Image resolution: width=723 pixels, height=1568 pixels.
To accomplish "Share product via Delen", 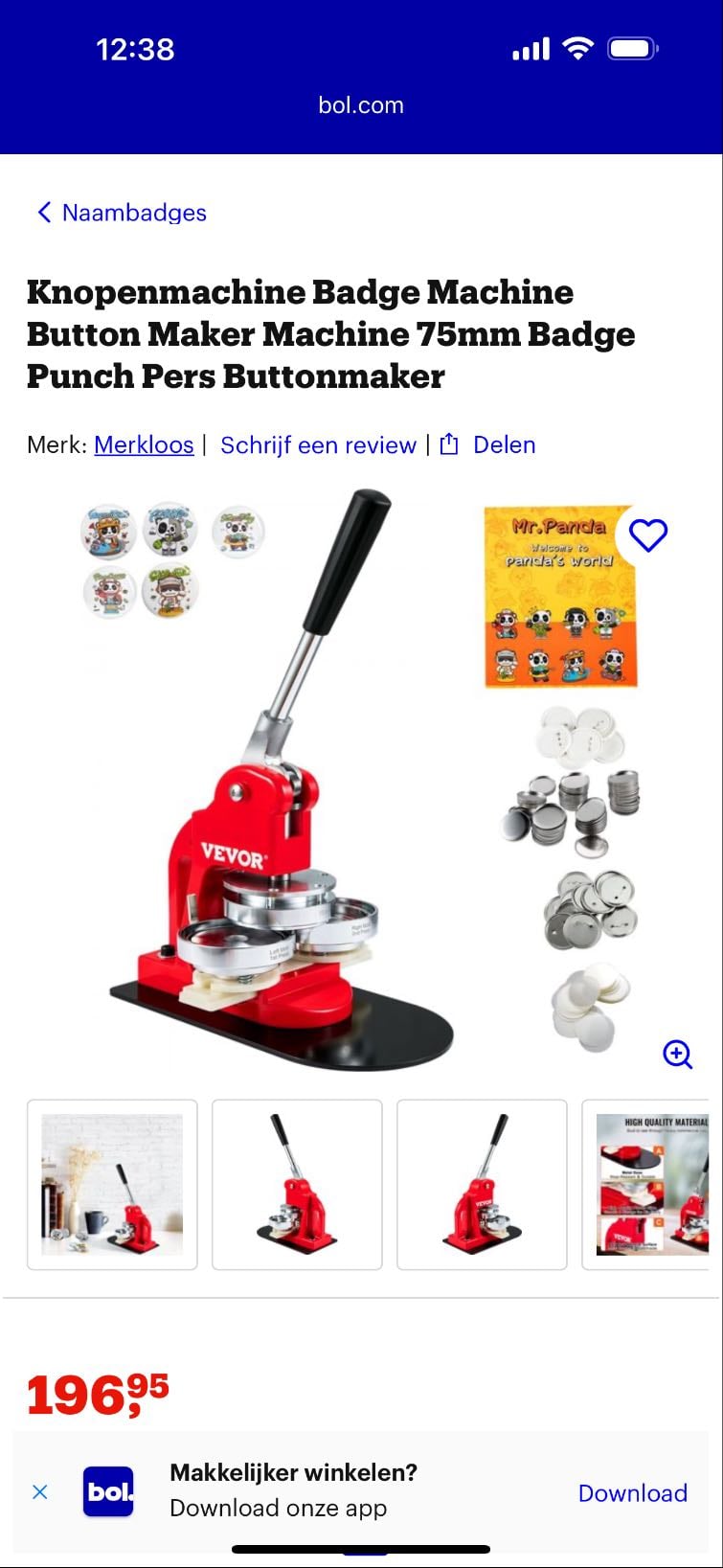I will (487, 444).
